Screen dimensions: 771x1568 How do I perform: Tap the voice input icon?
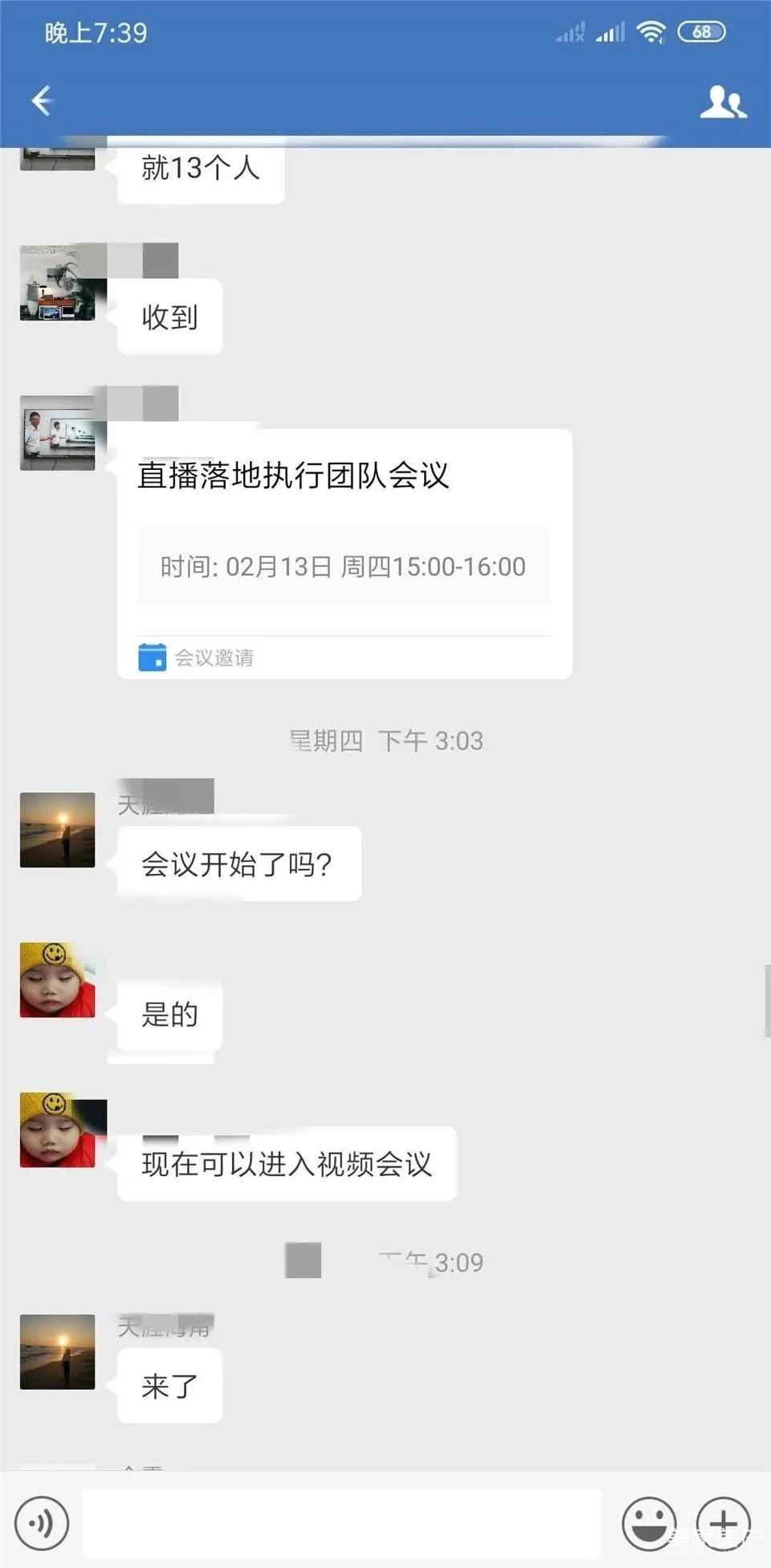(42, 1522)
